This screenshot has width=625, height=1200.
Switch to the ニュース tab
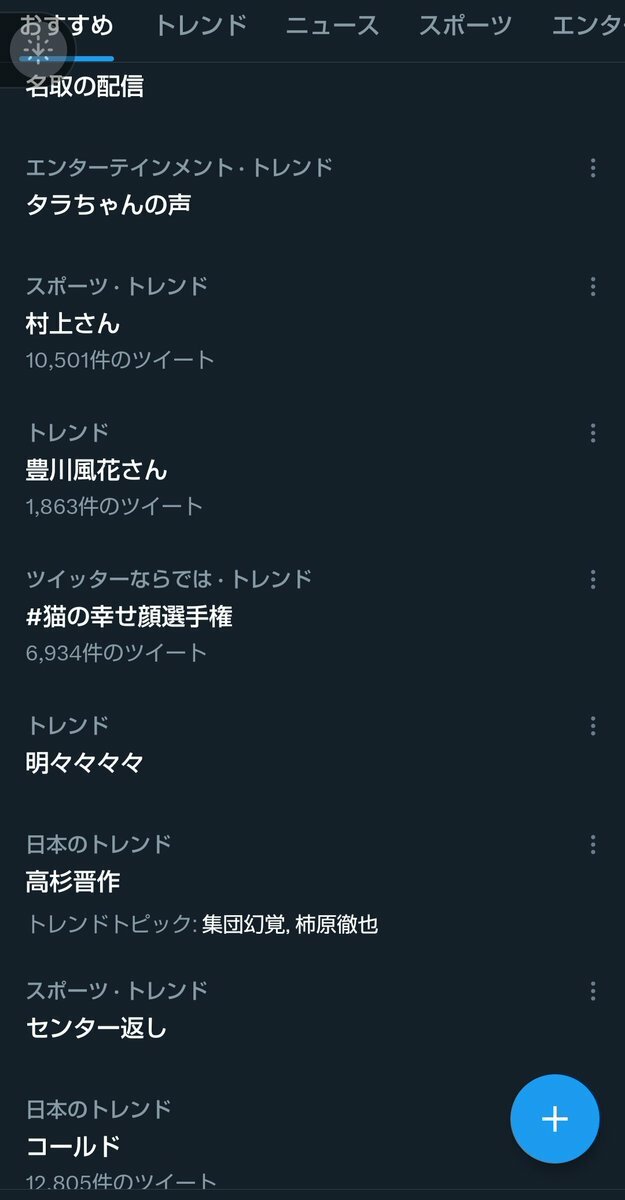(x=332, y=26)
